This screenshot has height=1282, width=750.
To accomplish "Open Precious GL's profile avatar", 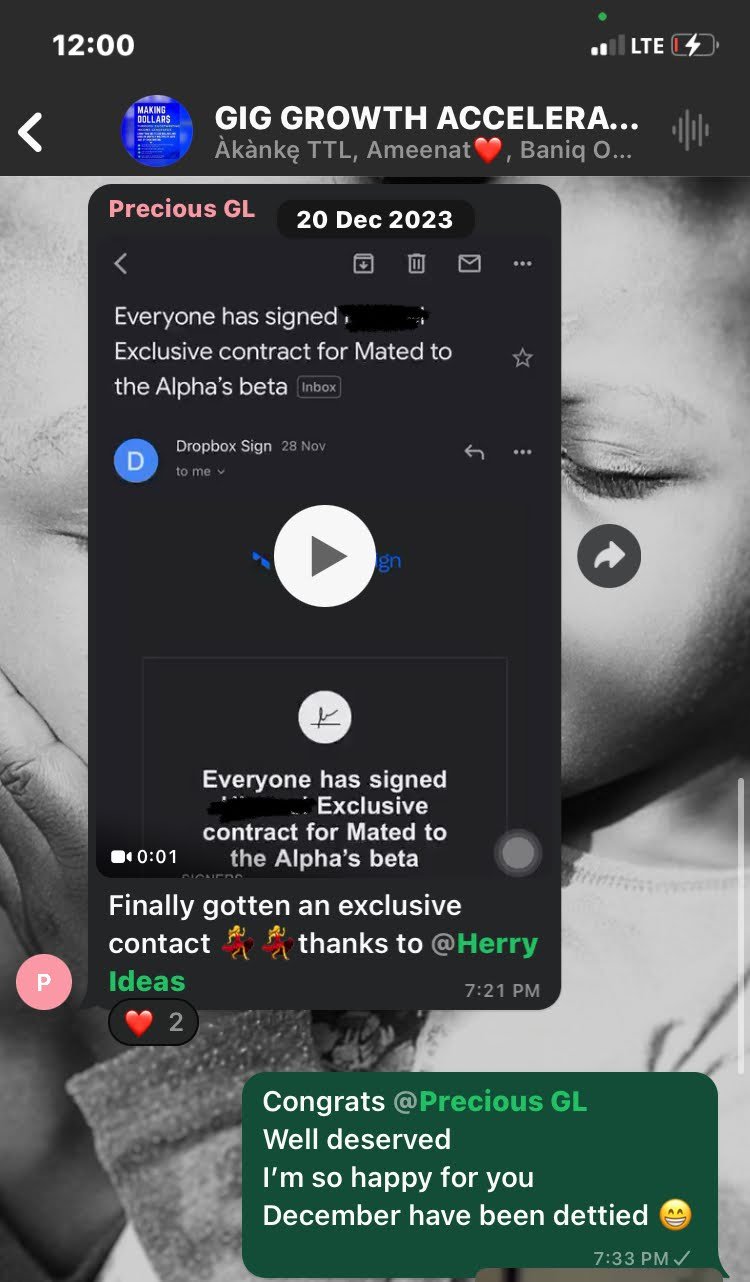I will (44, 982).
